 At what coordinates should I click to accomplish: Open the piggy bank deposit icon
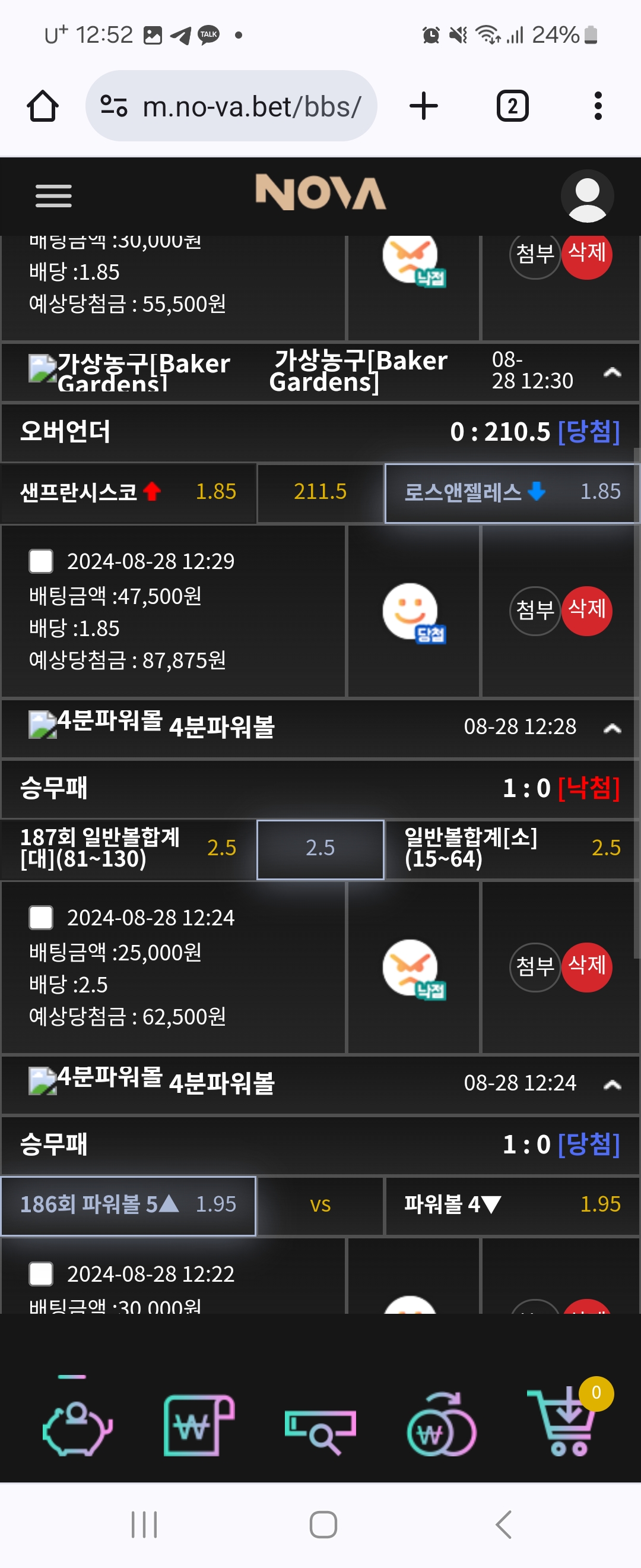tap(78, 1427)
